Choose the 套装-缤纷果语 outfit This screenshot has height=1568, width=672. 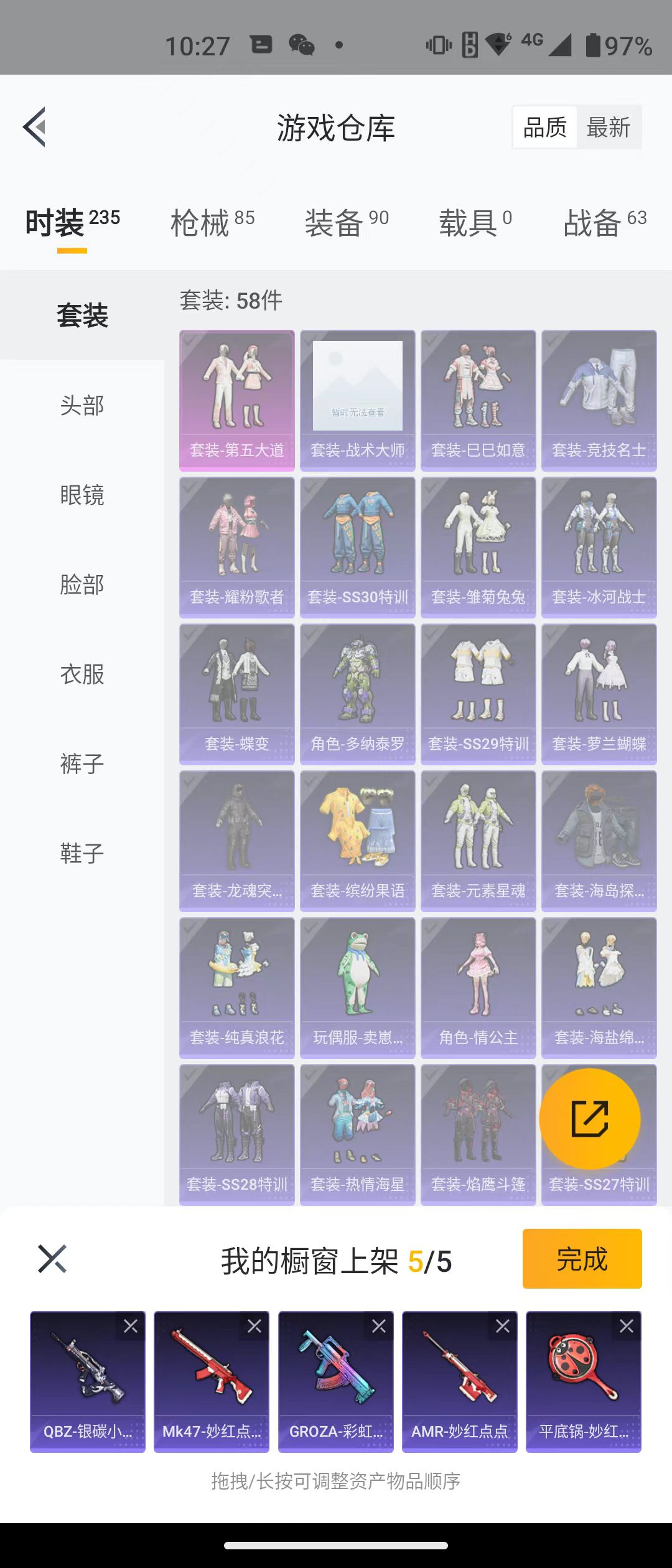(358, 841)
